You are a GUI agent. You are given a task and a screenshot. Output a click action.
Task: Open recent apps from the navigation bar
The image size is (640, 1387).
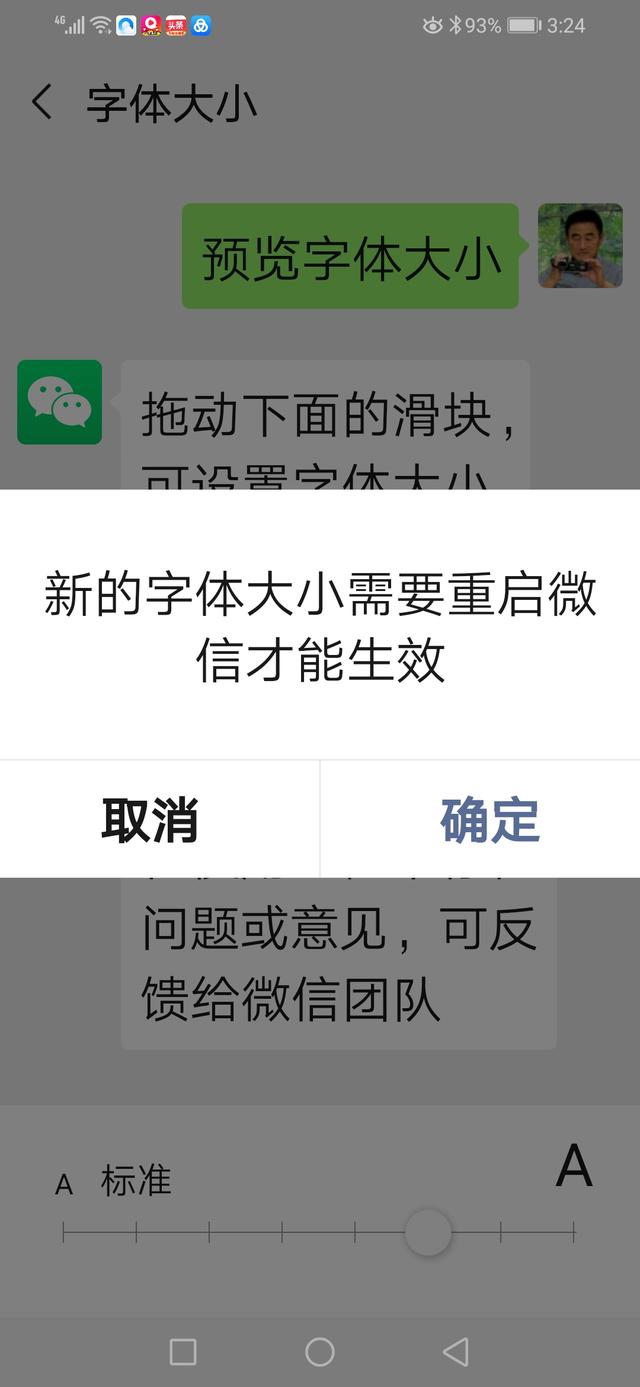point(183,1352)
